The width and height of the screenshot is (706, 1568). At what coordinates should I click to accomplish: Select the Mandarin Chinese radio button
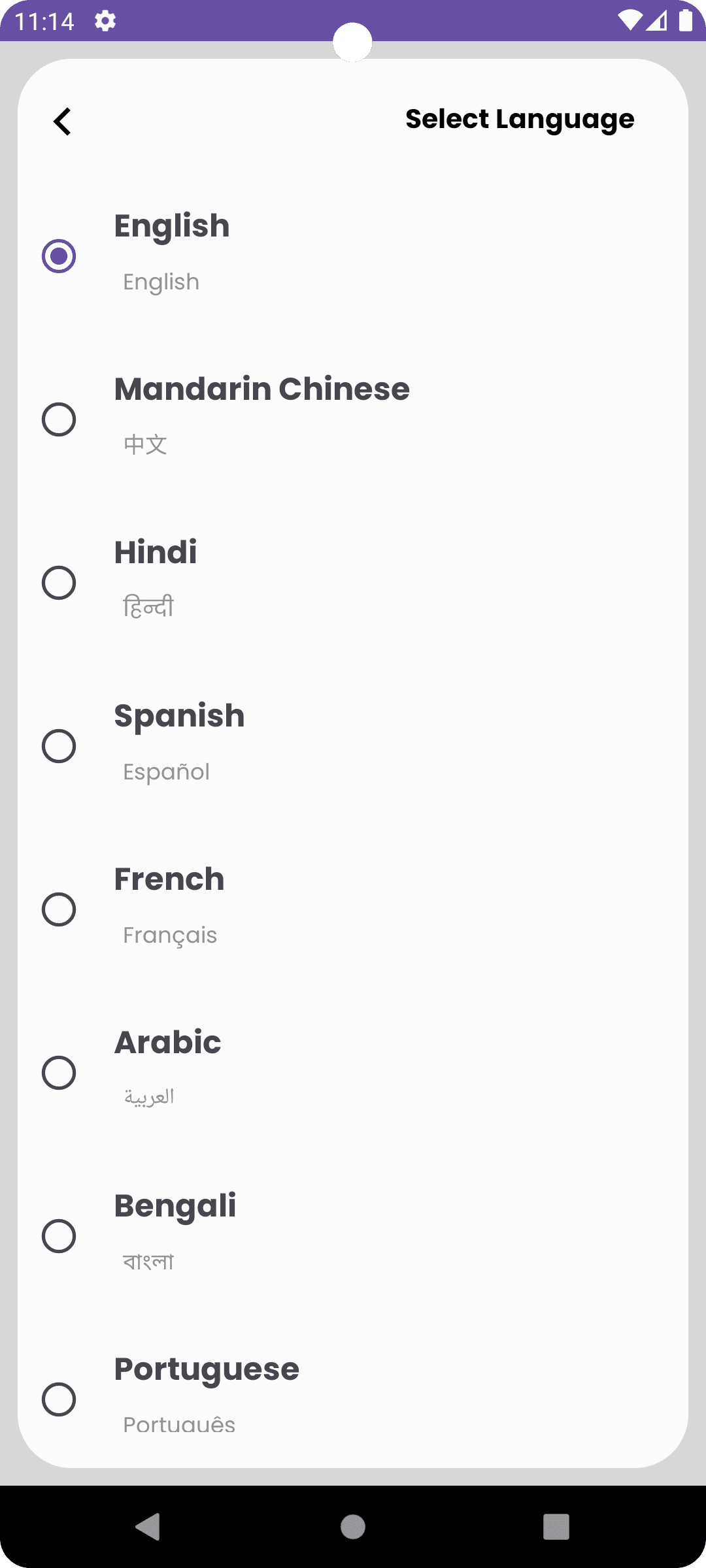[59, 420]
